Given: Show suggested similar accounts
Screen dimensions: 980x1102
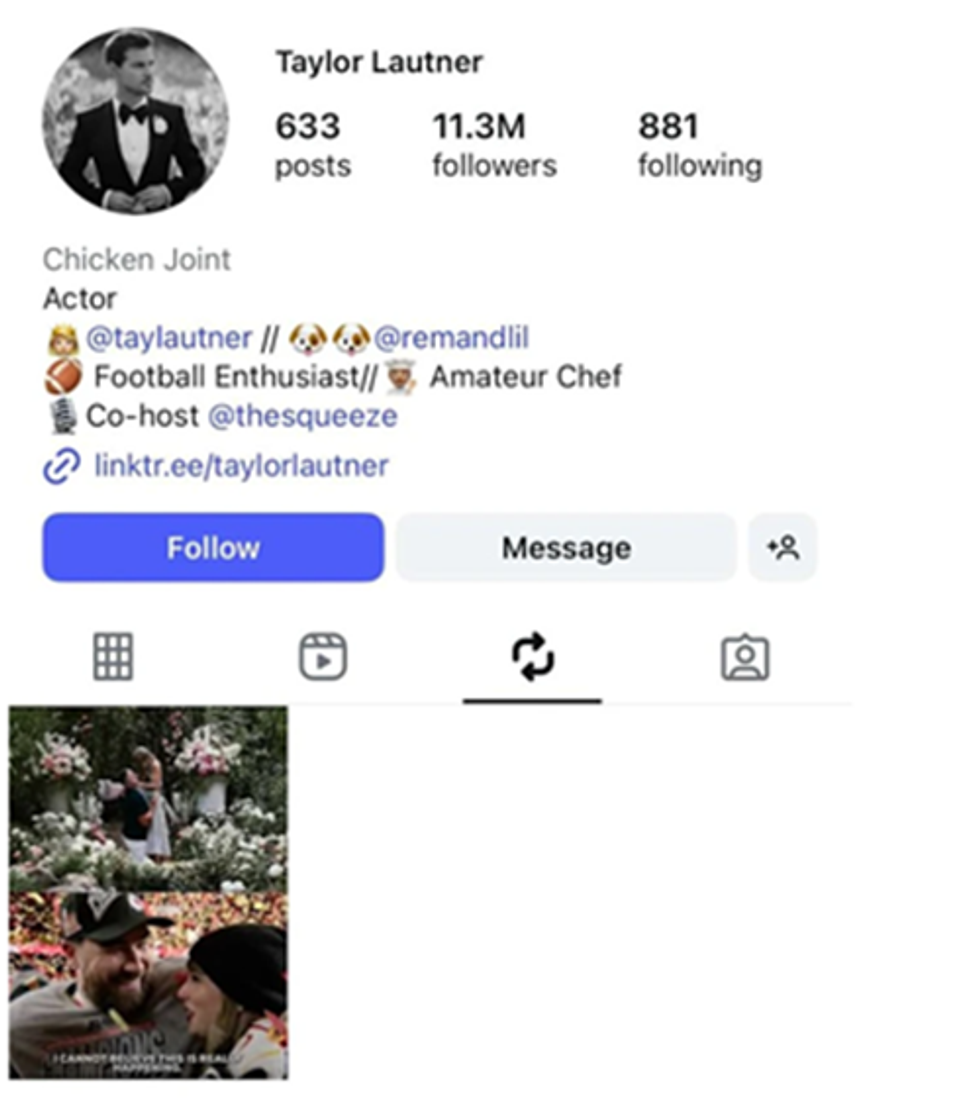Looking at the screenshot, I should click(783, 547).
